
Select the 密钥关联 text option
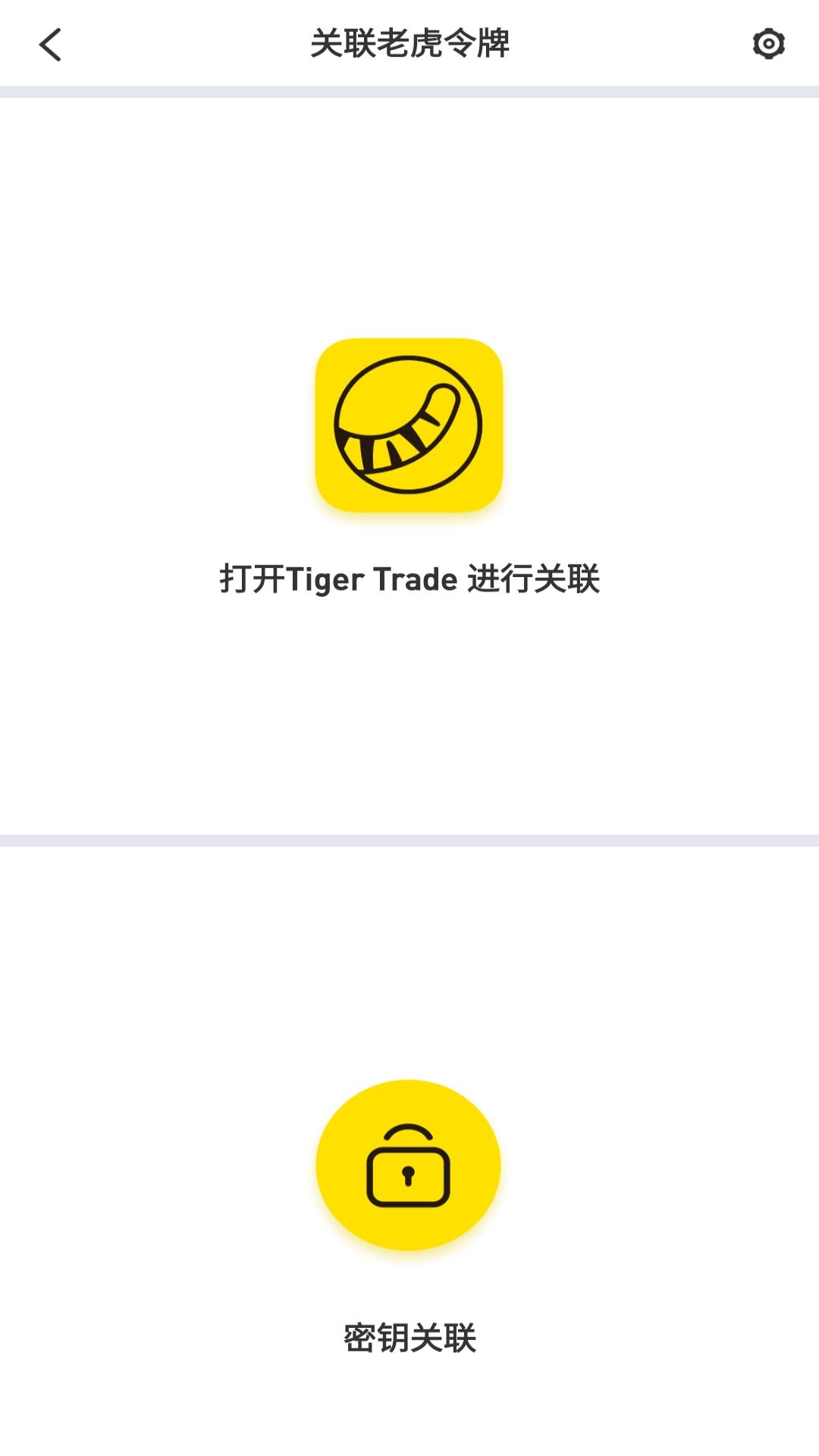pos(408,1335)
